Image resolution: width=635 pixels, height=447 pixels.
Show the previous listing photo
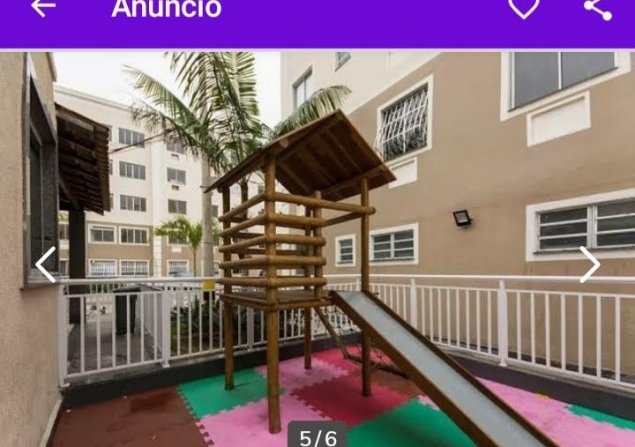45,265
